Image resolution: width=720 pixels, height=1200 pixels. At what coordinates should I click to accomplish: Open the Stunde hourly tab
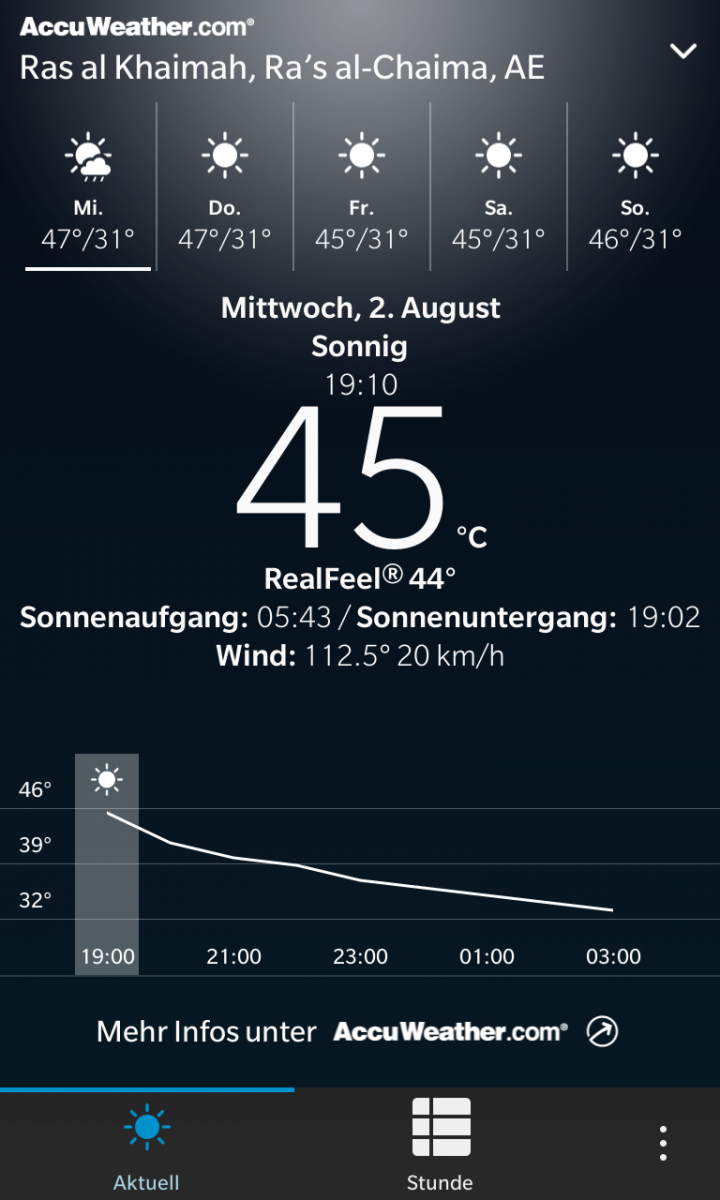coord(440,1145)
